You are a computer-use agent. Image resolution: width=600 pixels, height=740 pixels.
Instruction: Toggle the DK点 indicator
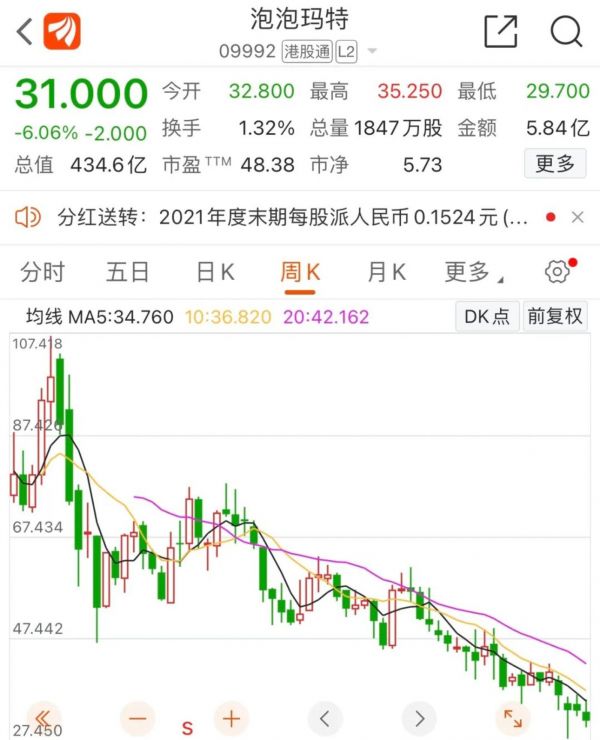pos(487,317)
